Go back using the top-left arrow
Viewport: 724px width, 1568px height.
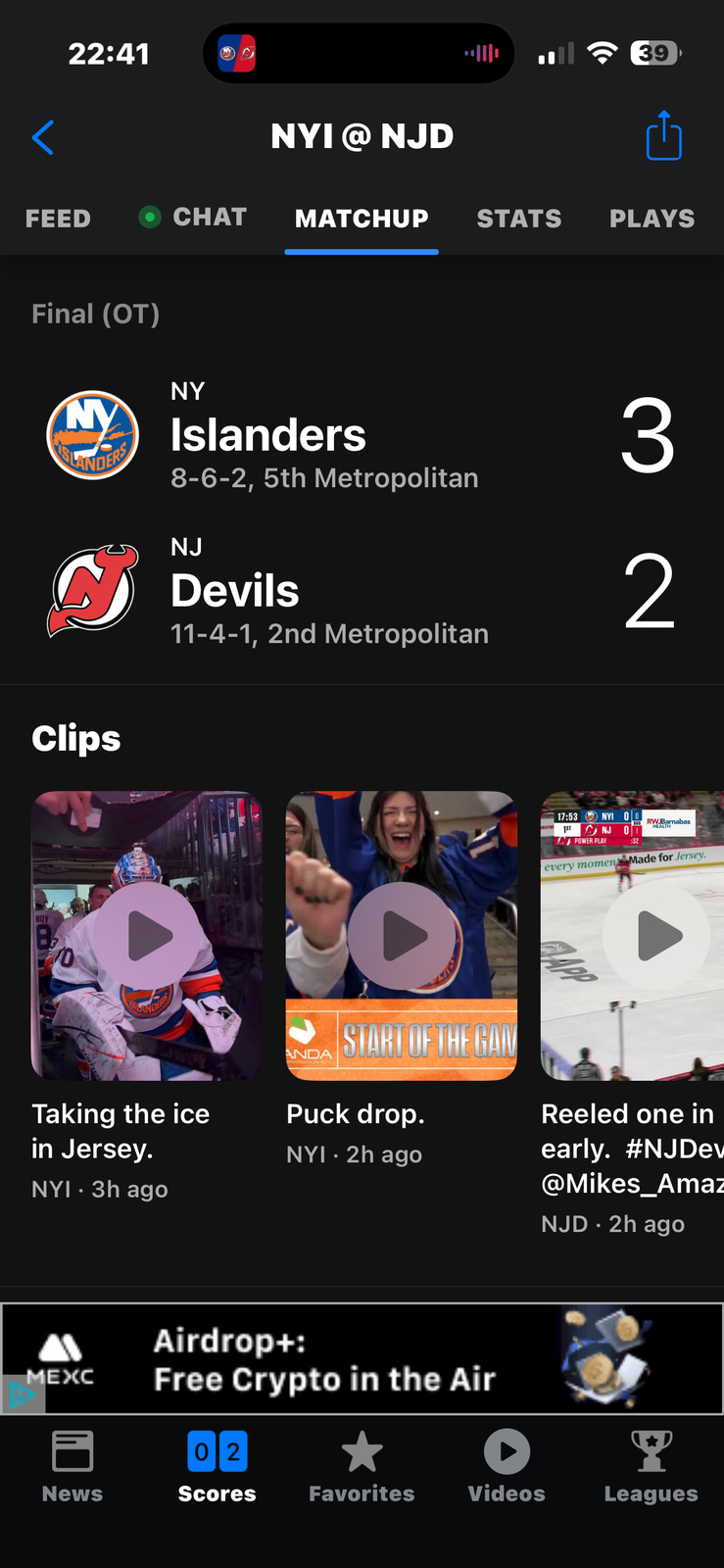43,137
